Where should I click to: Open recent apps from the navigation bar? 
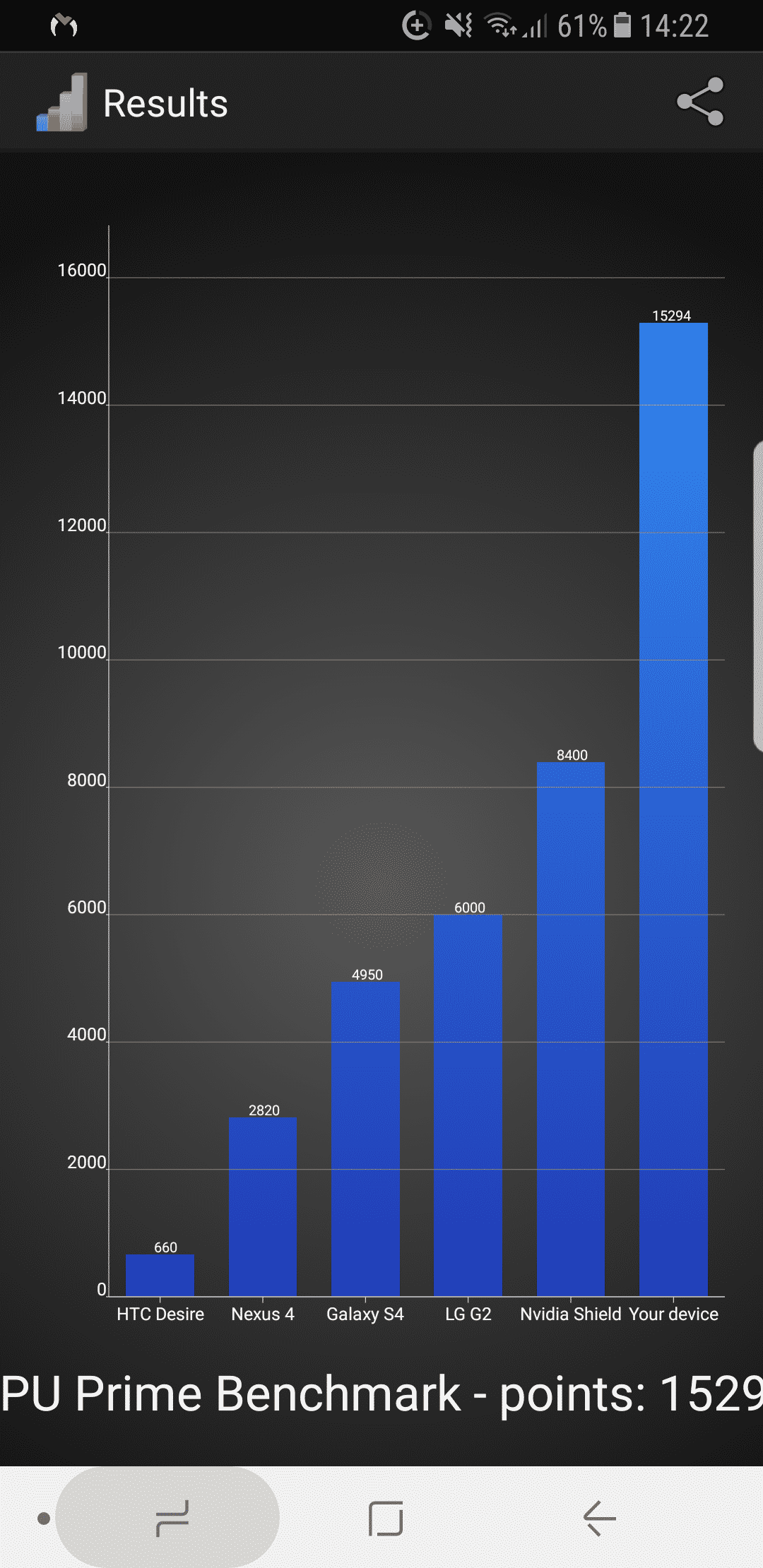[172, 1518]
